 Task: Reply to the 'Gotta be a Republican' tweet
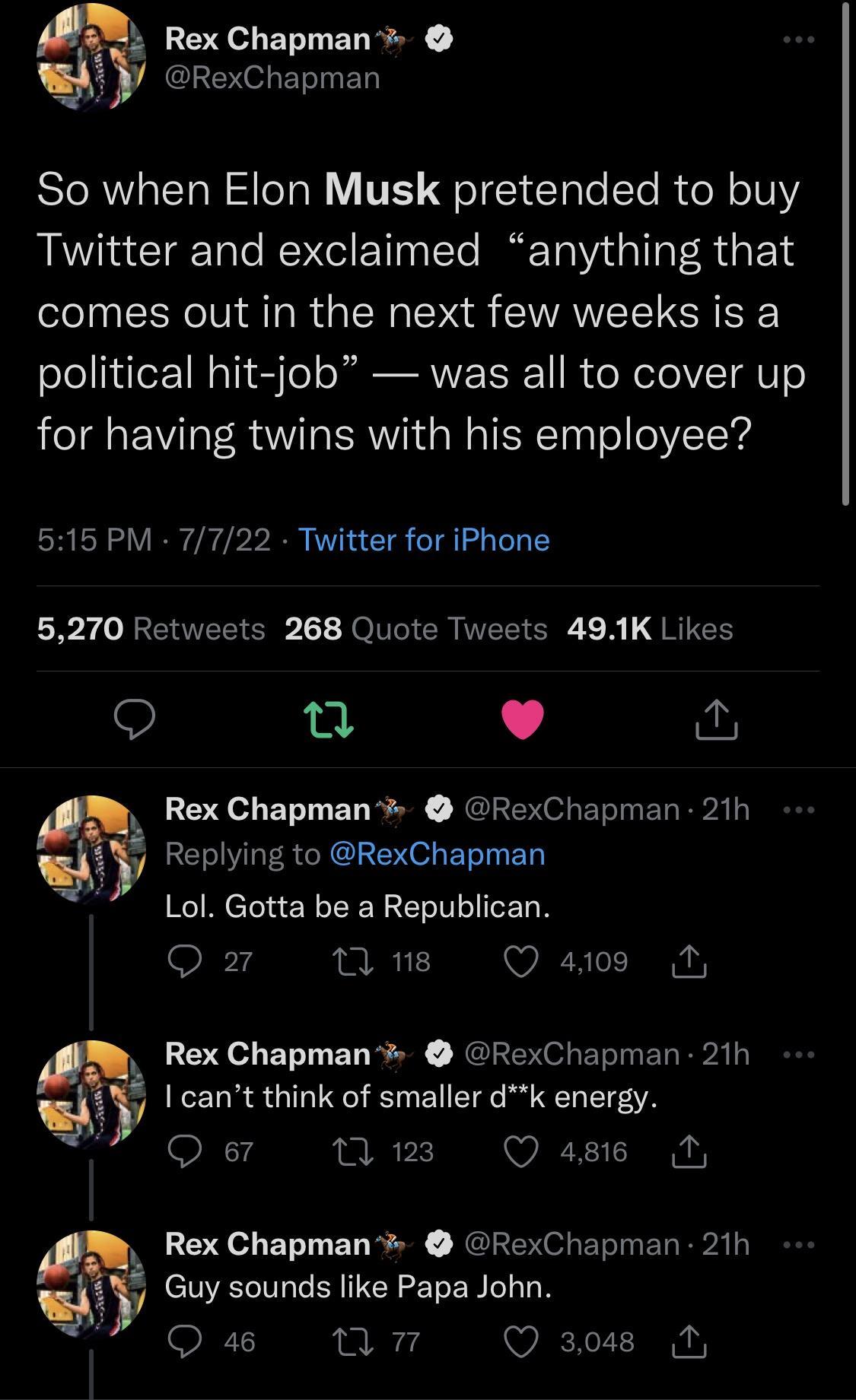(x=186, y=960)
